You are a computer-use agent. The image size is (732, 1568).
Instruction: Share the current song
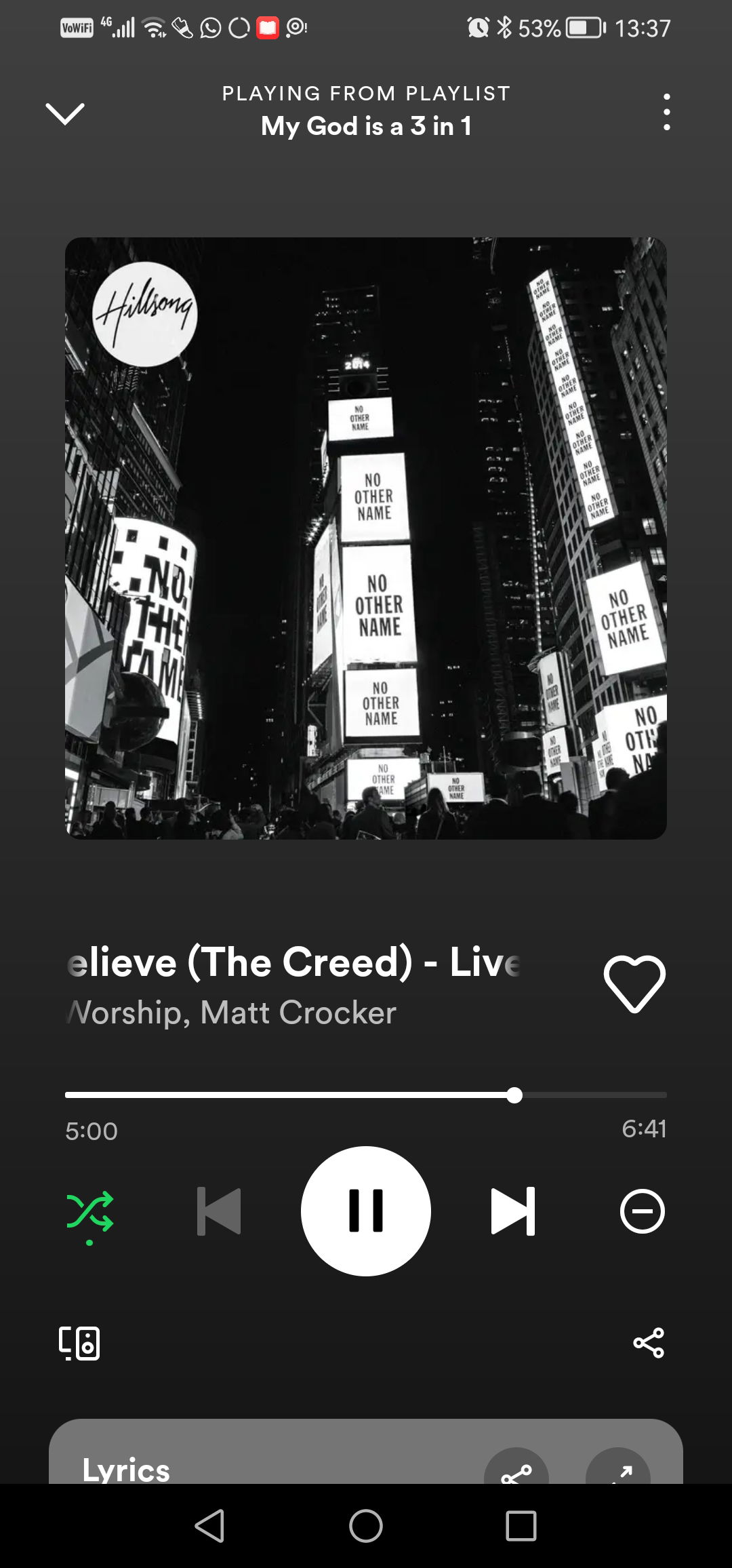(649, 1343)
